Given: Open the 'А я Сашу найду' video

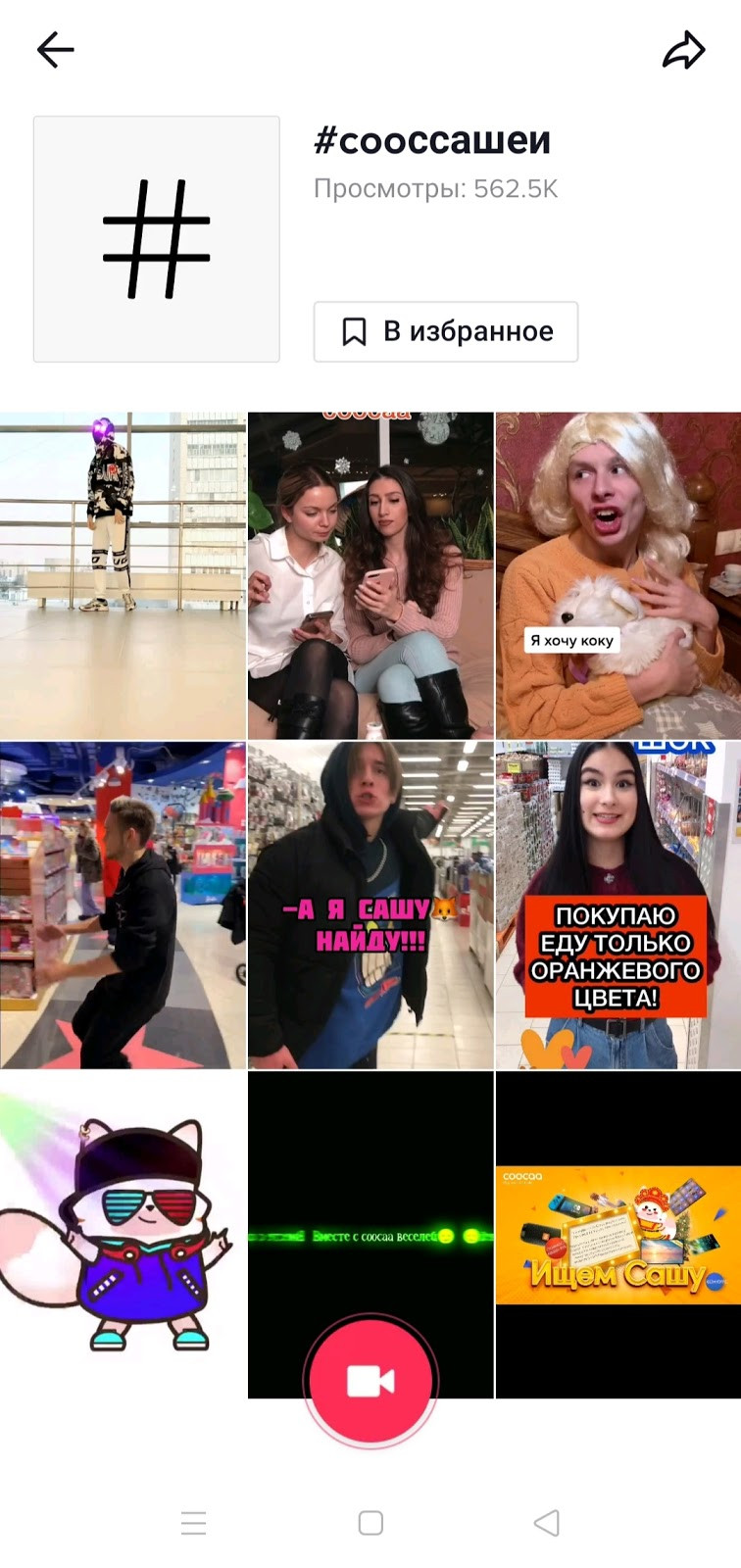Looking at the screenshot, I should (x=370, y=905).
